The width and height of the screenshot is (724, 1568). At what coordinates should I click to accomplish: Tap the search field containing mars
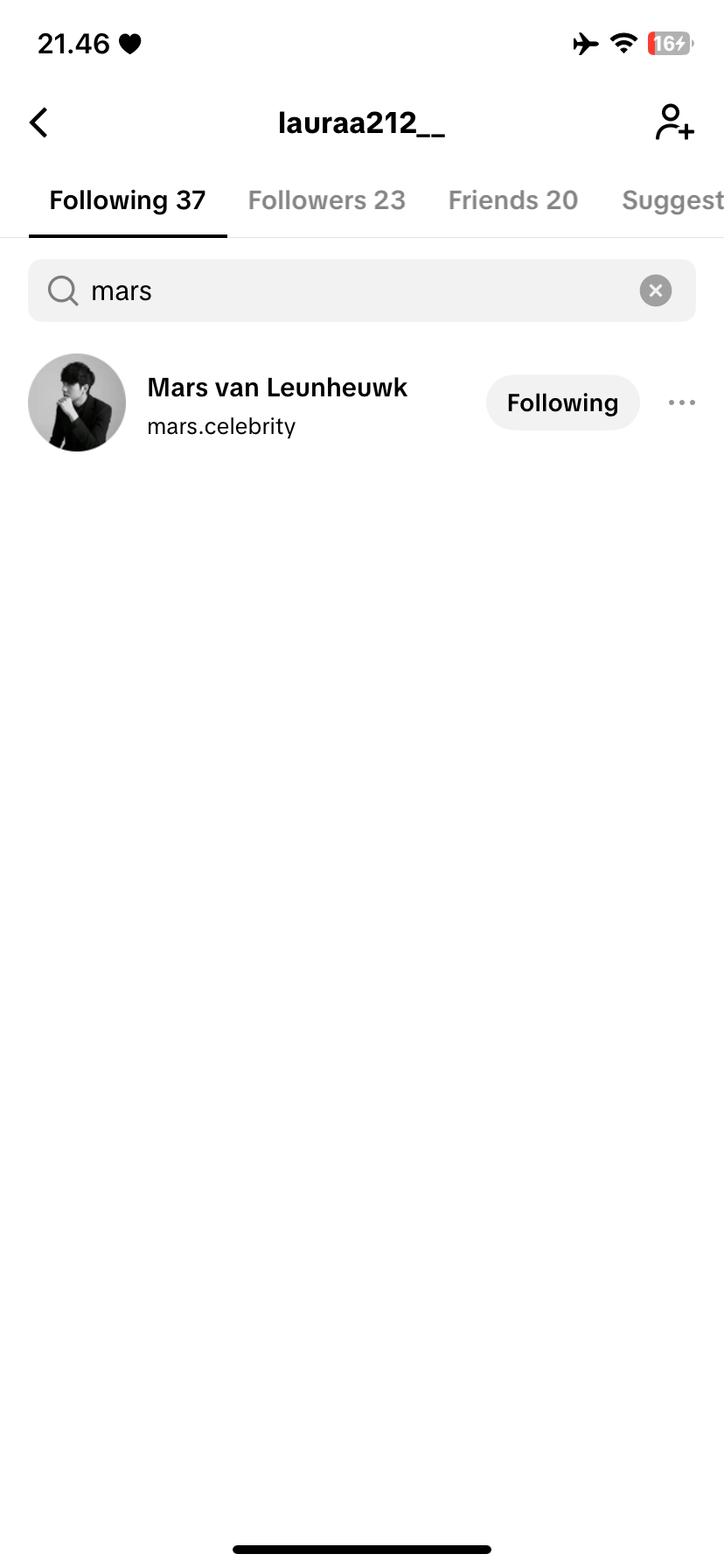pyautogui.click(x=350, y=290)
